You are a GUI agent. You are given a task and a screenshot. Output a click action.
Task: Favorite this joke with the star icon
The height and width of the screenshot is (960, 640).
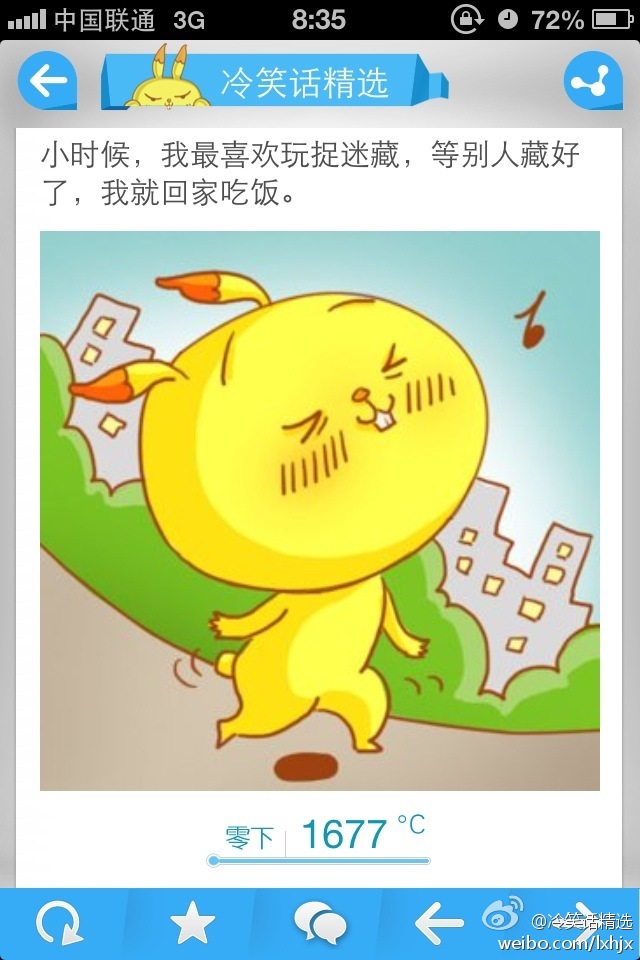click(192, 924)
